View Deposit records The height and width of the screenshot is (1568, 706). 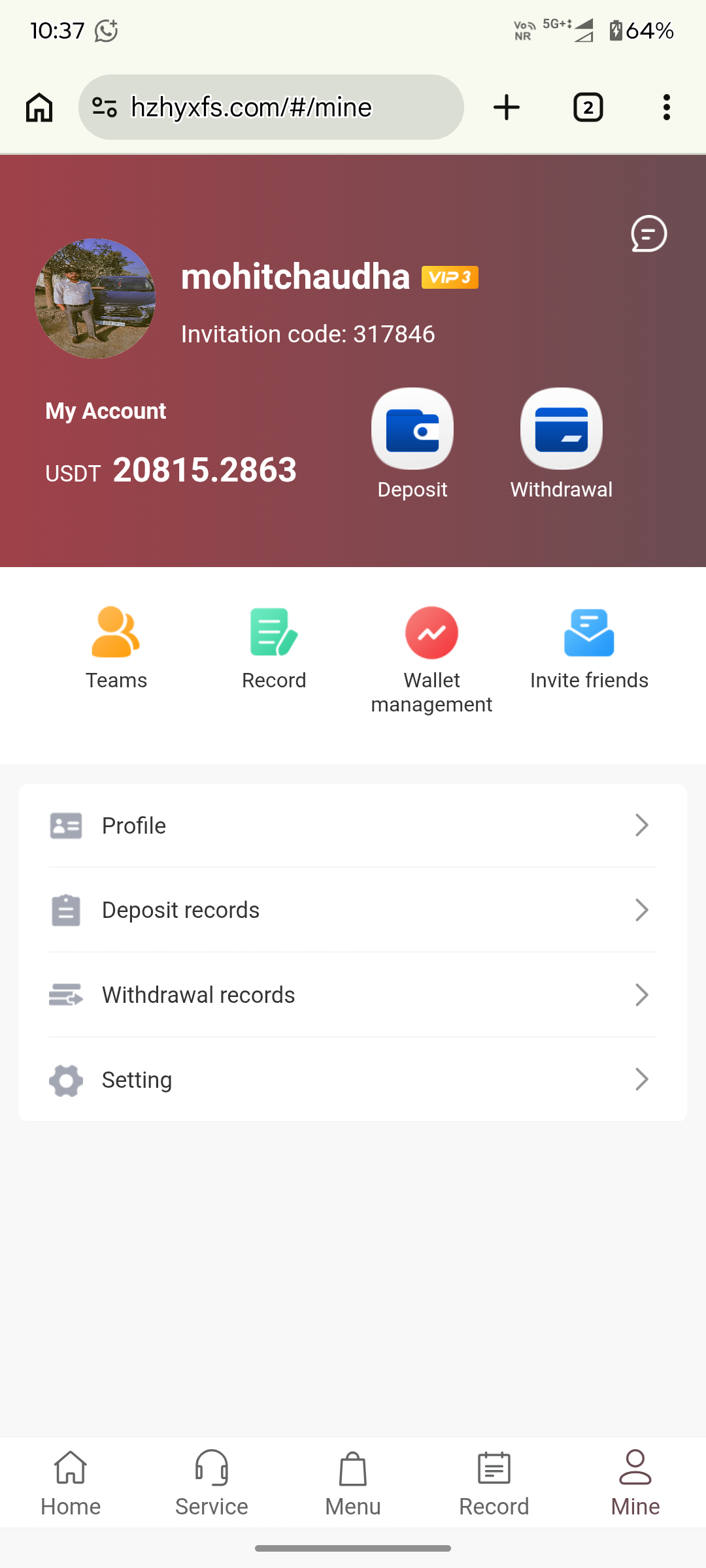pos(353,910)
